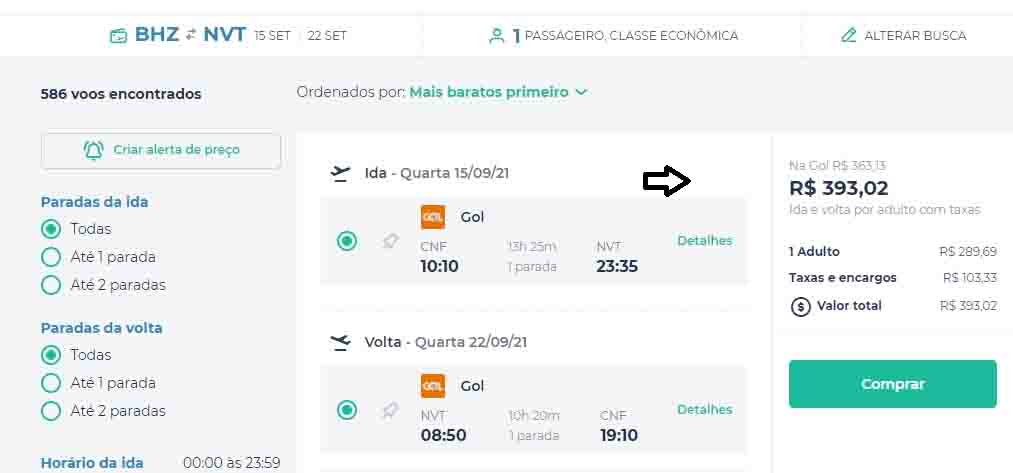Tap Comprar to buy this fare

[892, 384]
